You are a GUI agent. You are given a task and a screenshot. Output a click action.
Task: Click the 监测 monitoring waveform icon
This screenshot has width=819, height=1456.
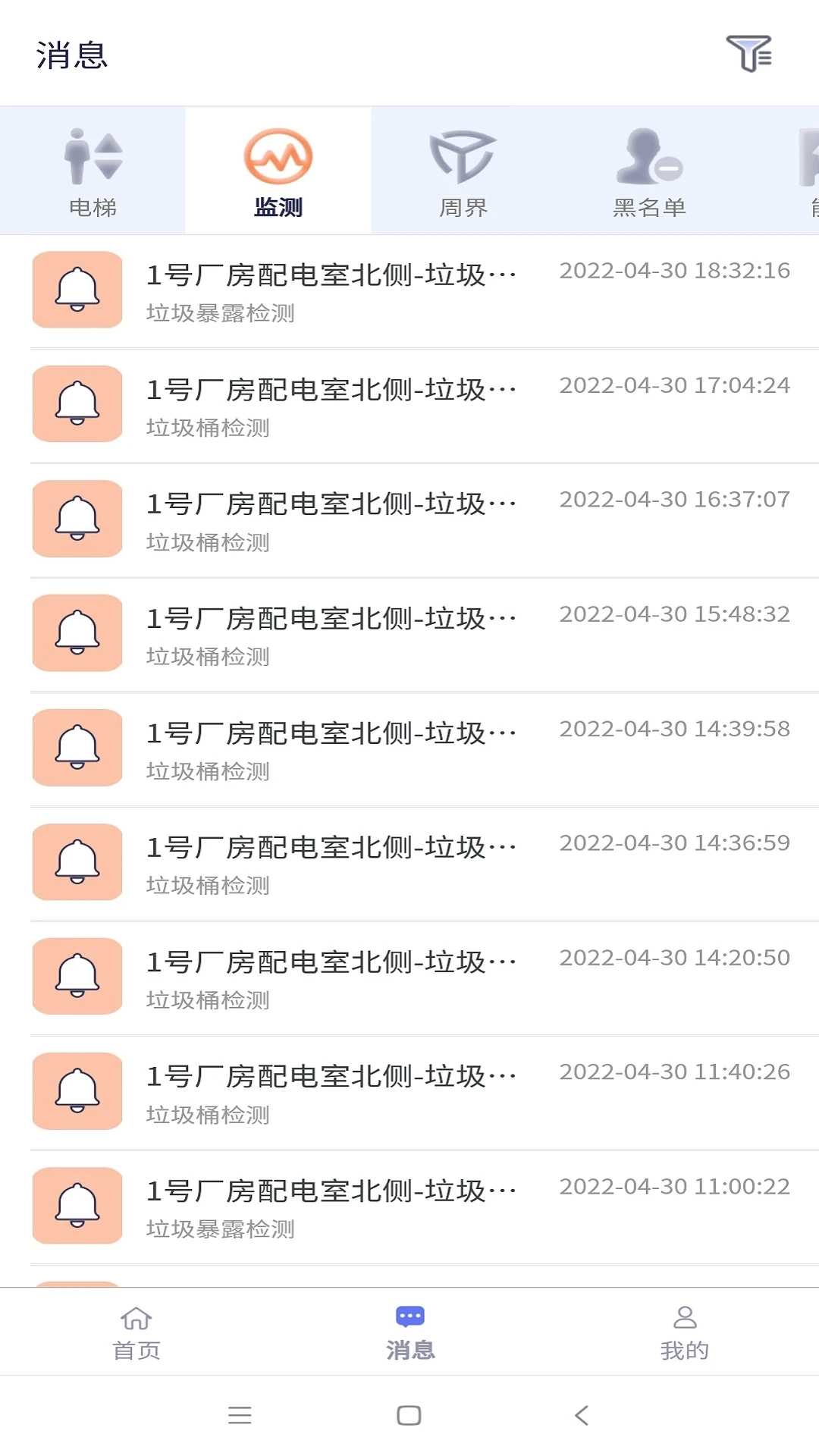[x=278, y=158]
